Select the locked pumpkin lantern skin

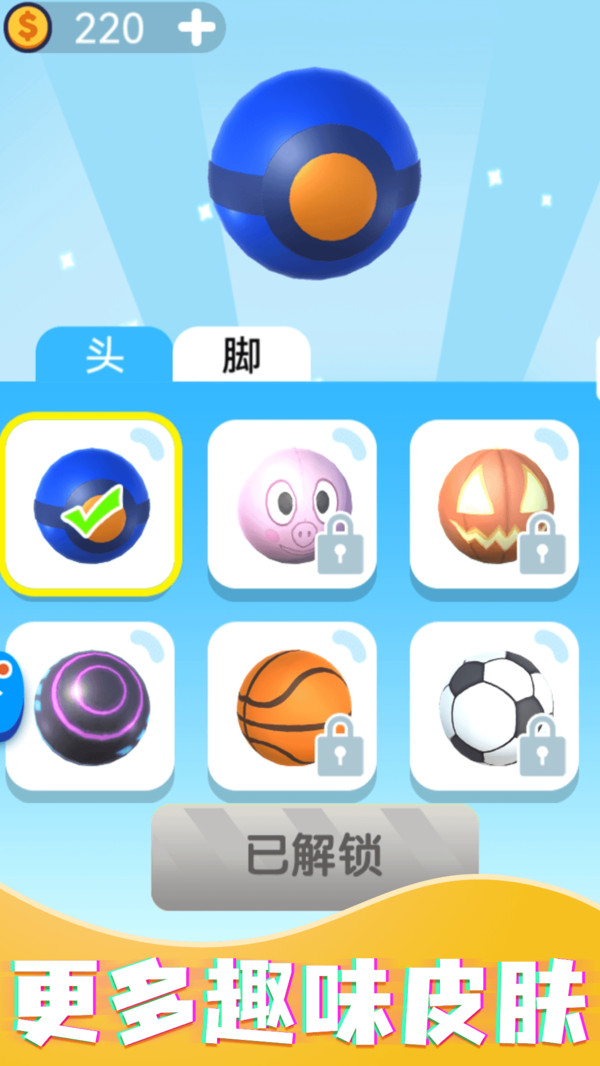click(x=494, y=503)
